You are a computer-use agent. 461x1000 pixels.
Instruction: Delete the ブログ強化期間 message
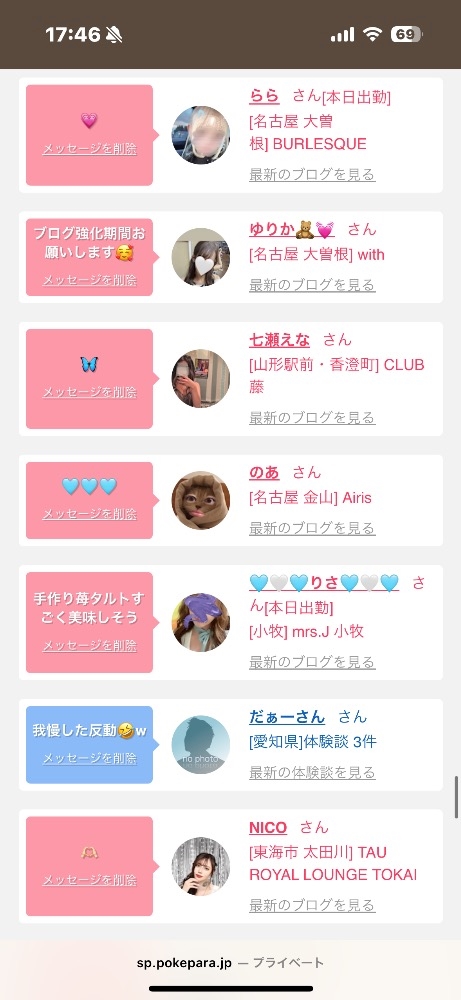tap(89, 280)
